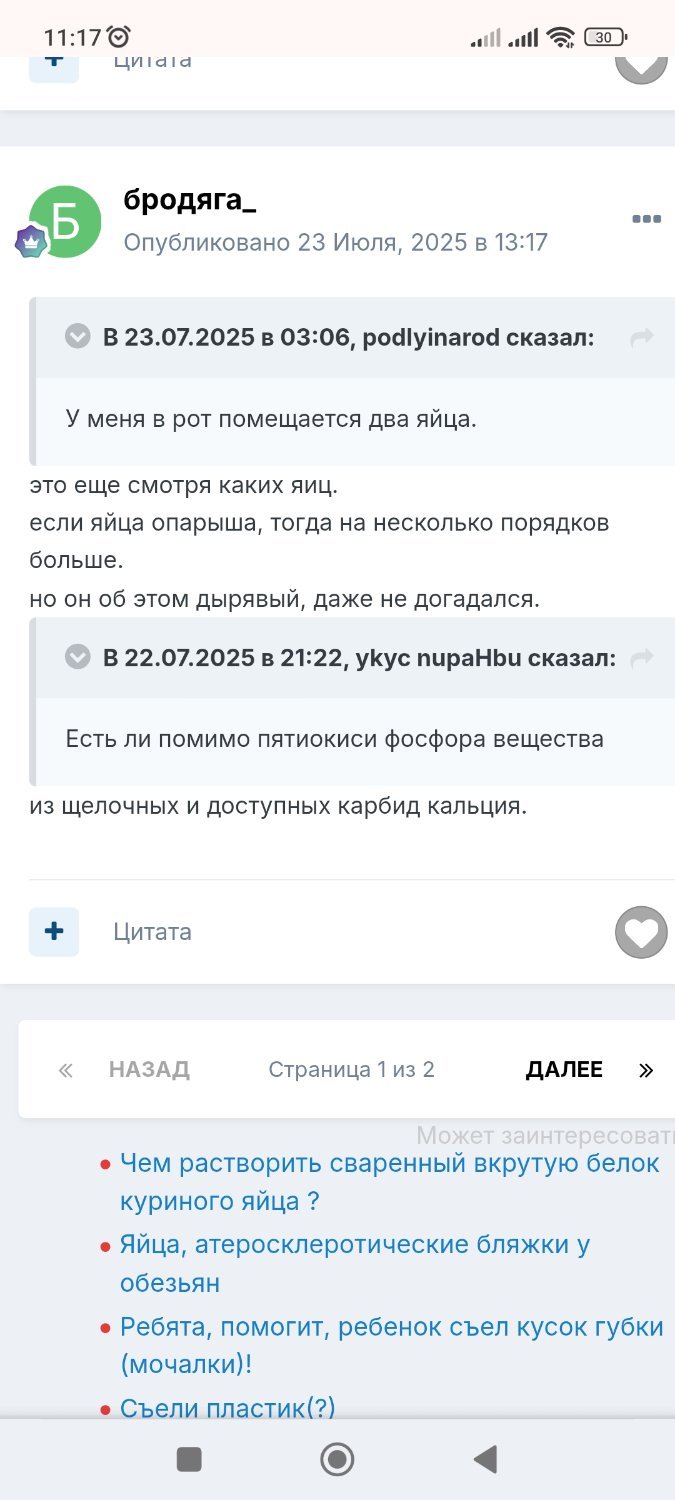The image size is (675, 1500).
Task: Go to podlyinarod's original post arrow
Action: [x=641, y=338]
